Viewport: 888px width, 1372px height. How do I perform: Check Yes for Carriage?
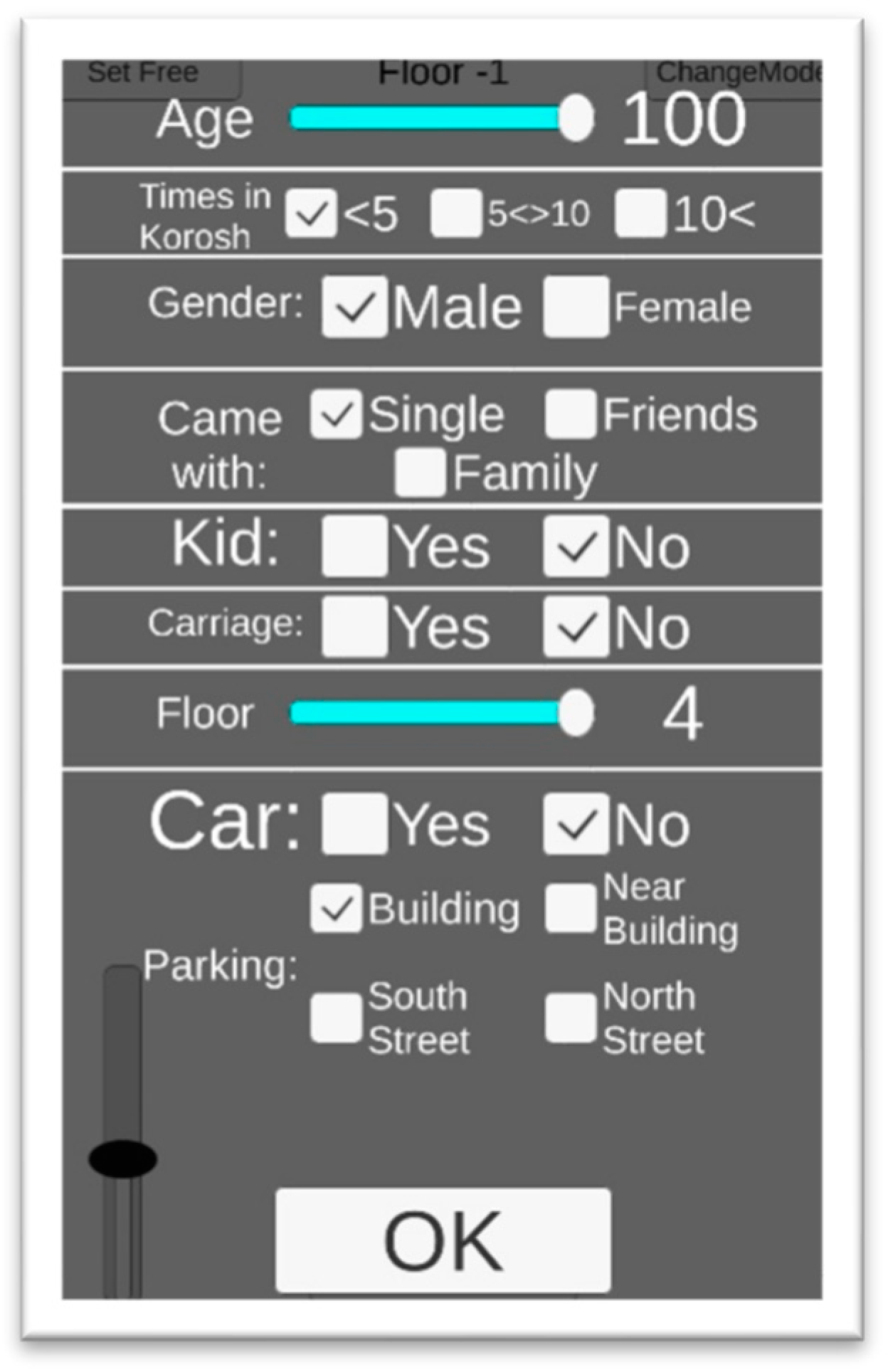coord(354,627)
